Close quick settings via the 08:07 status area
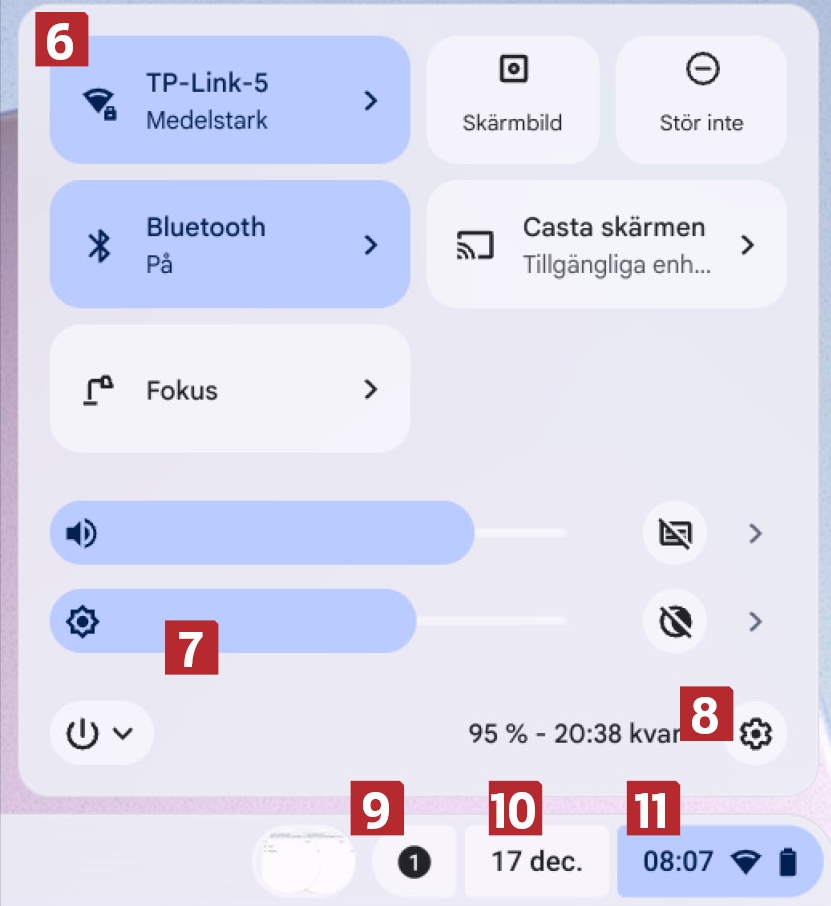The height and width of the screenshot is (906, 831). coord(719,861)
